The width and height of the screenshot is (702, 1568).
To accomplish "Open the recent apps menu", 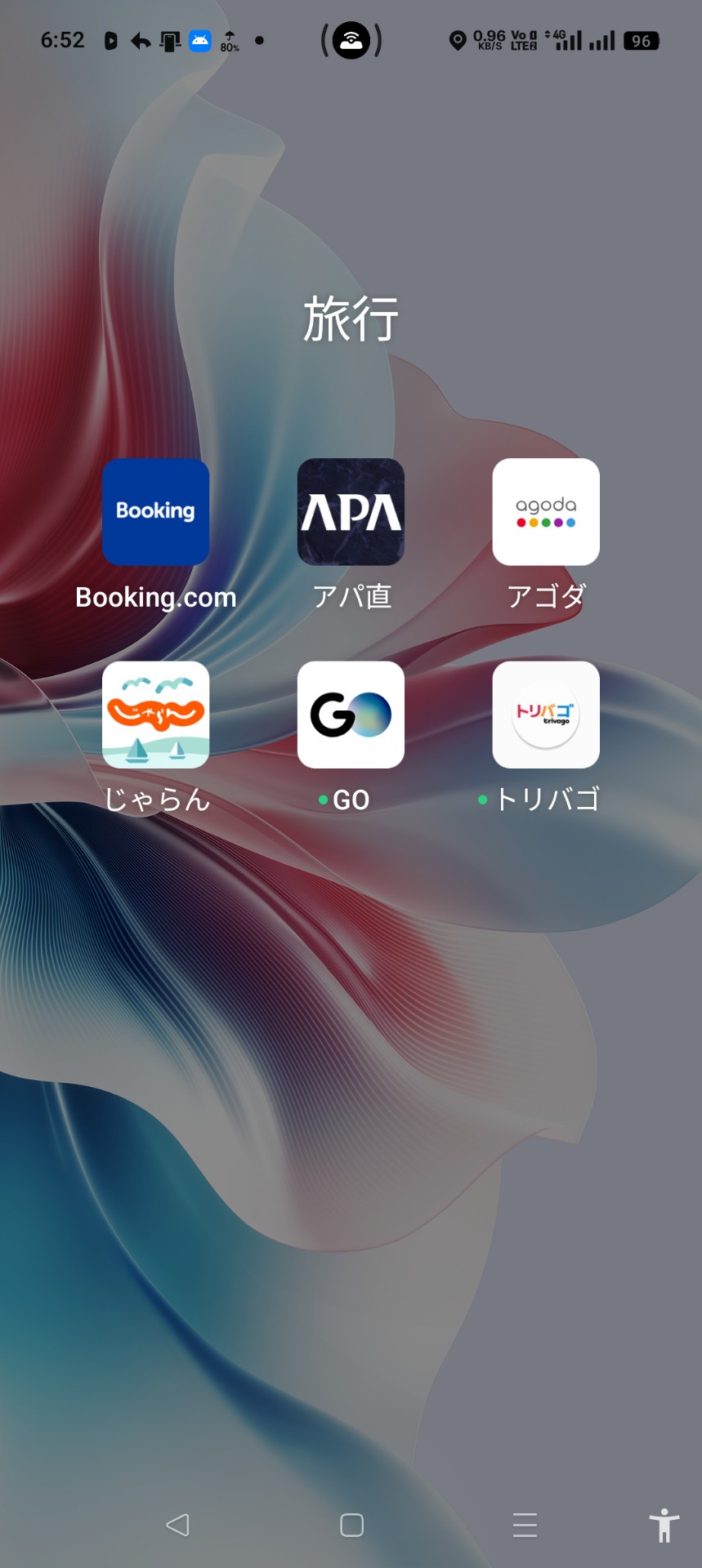I will (x=525, y=1525).
